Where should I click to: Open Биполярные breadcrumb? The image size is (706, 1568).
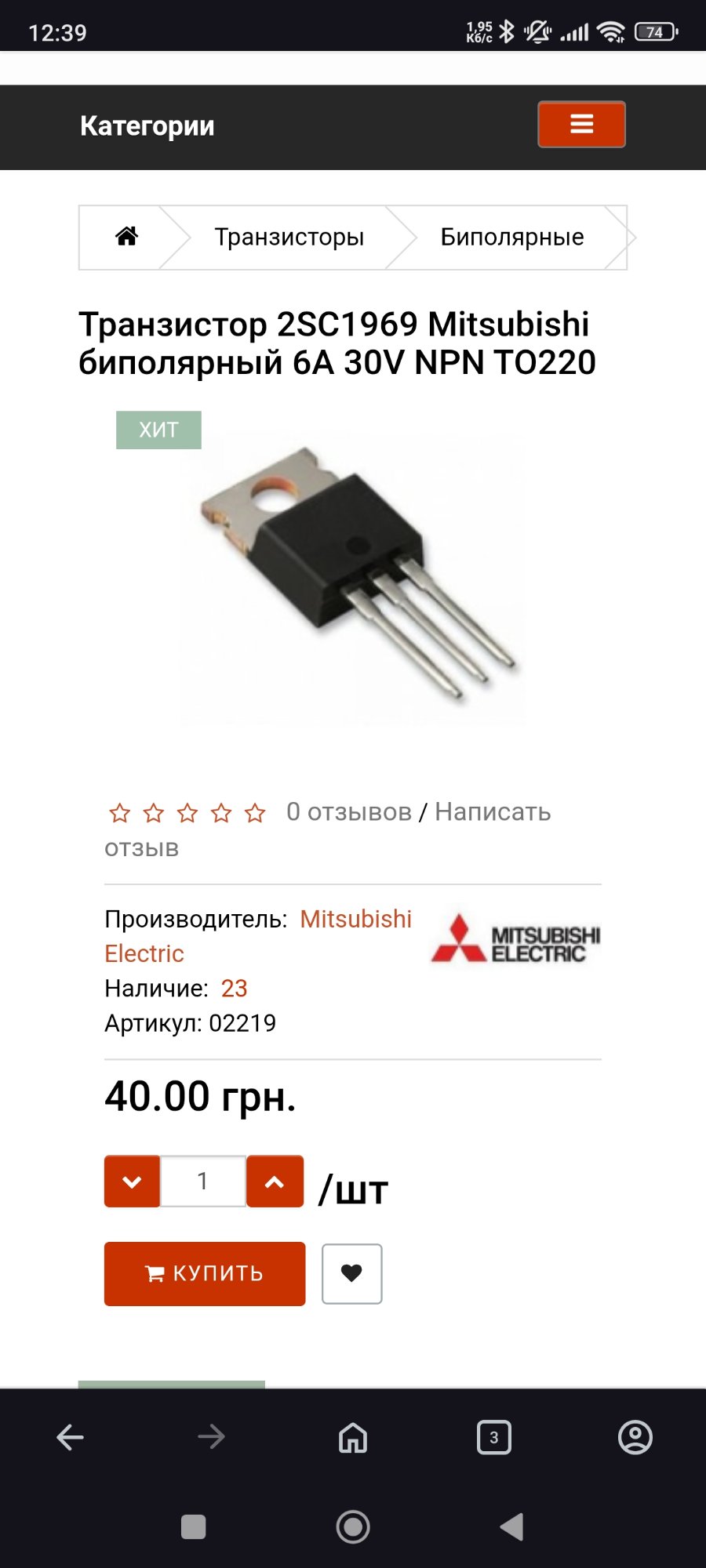(511, 237)
